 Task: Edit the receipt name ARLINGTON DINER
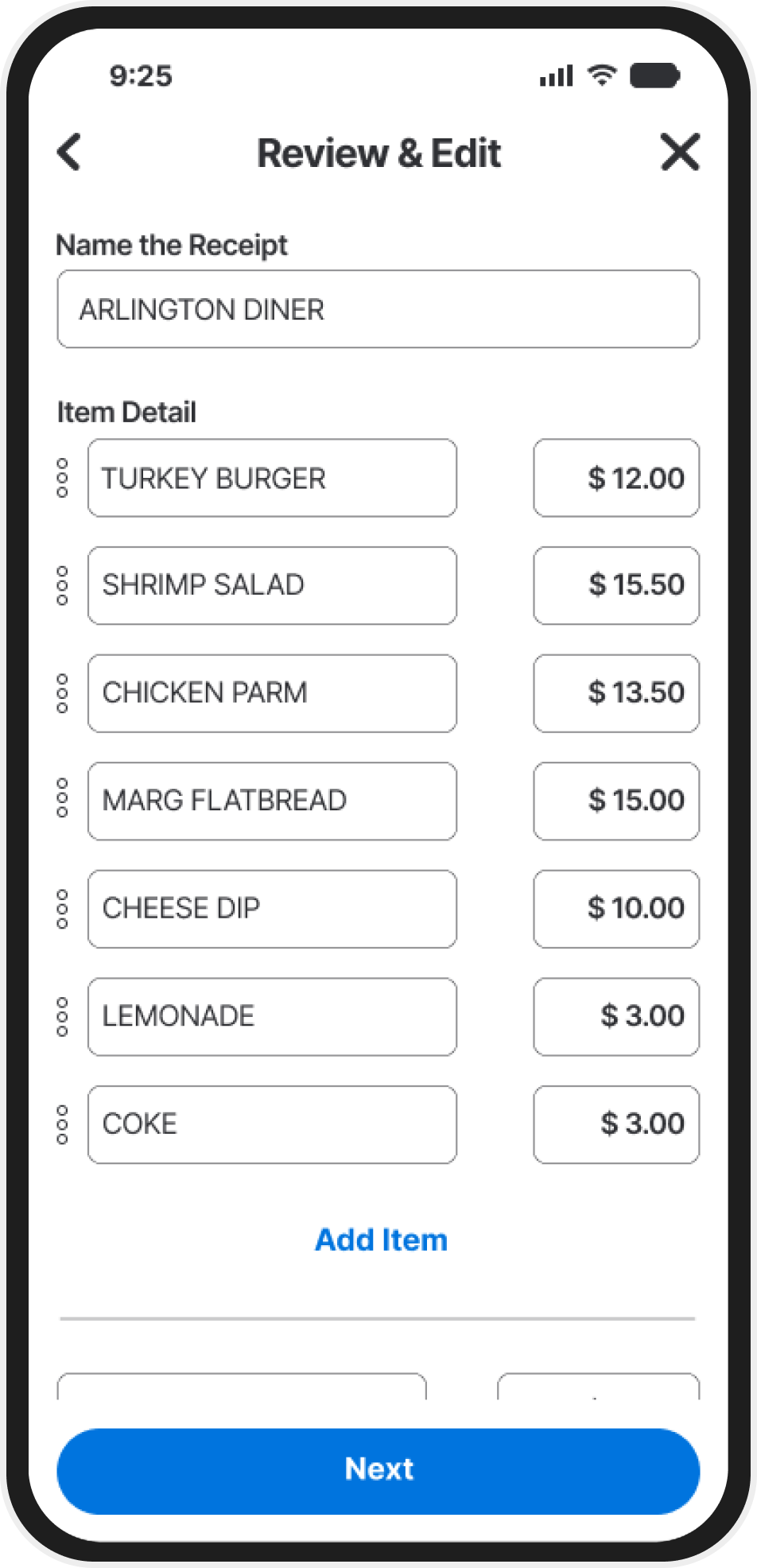pyautogui.click(x=378, y=309)
